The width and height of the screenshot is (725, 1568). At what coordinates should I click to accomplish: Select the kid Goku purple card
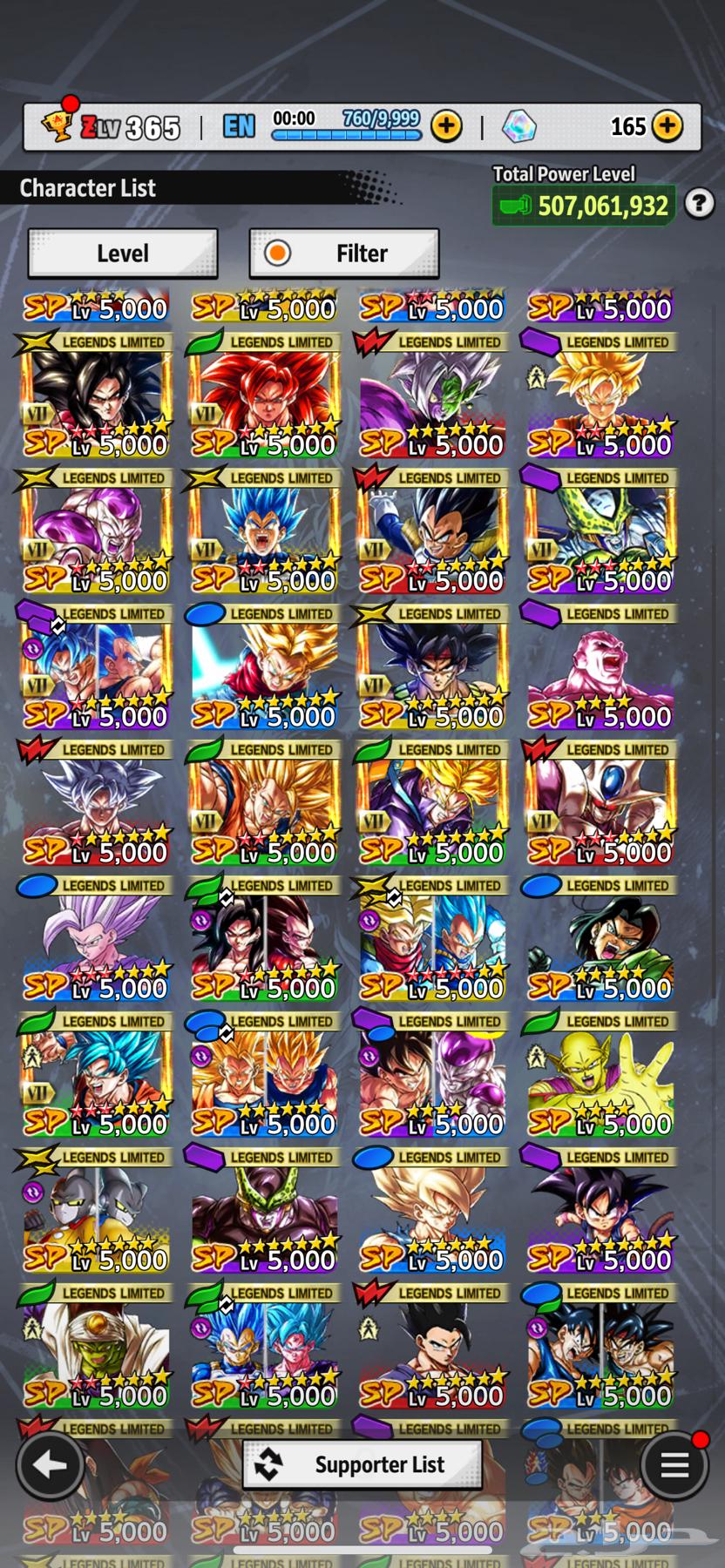[600, 1212]
